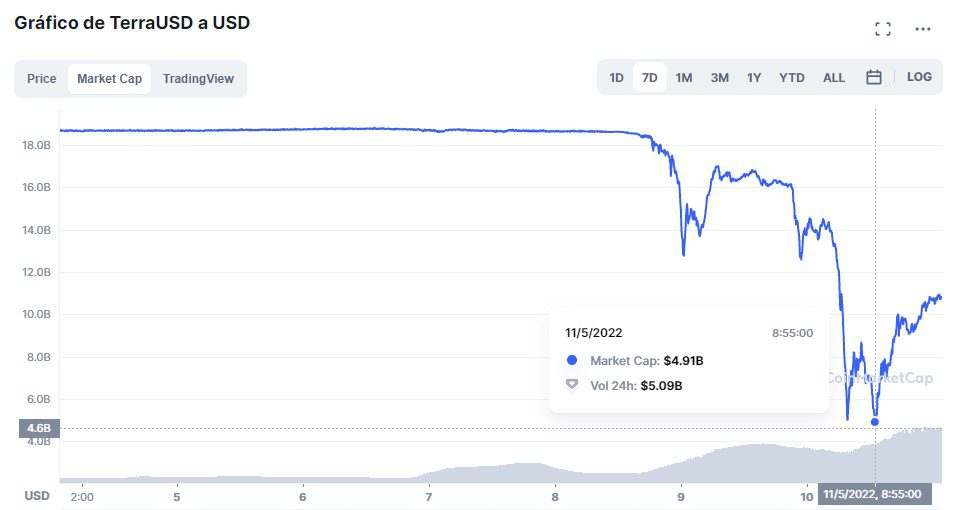Open the calendar date picker
The width and height of the screenshot is (962, 510).
[874, 77]
